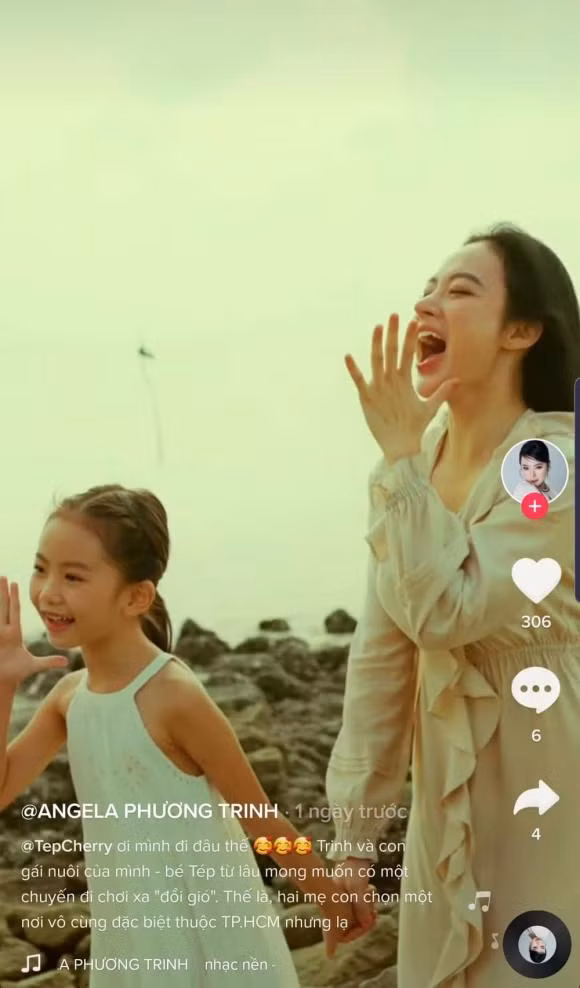Open the creator's profile avatar
Image resolution: width=580 pixels, height=988 pixels.
click(x=535, y=471)
